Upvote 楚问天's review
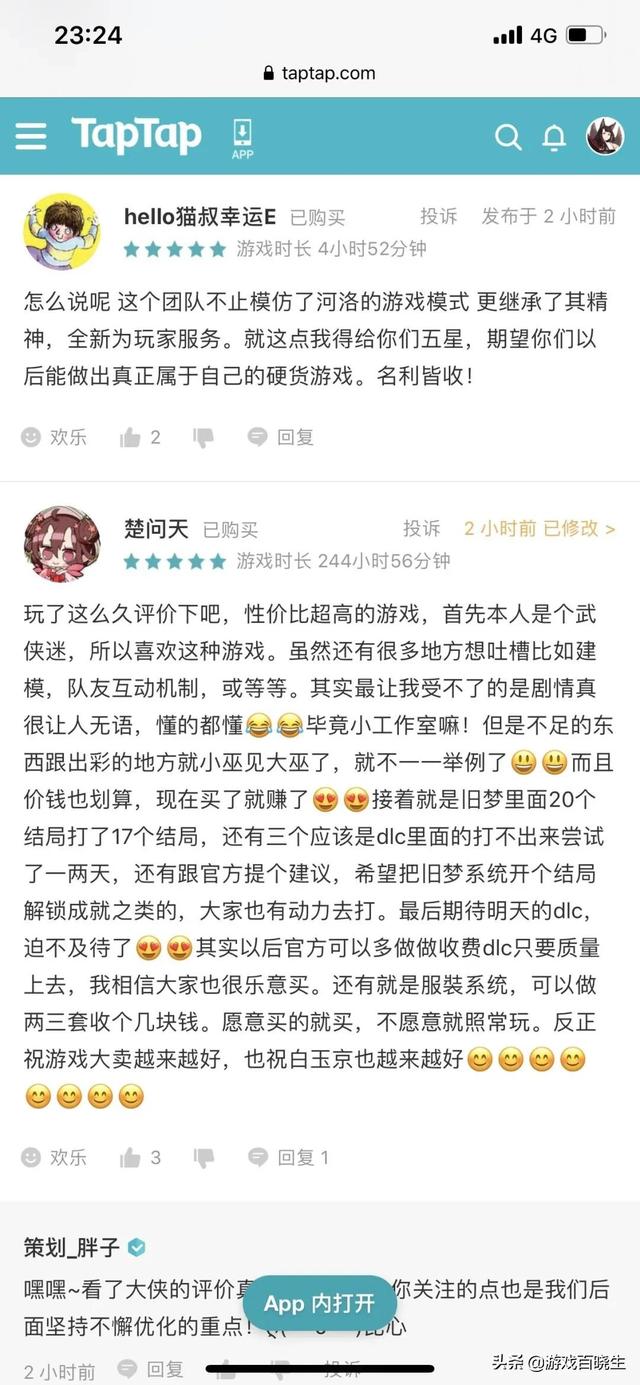 (140, 1157)
